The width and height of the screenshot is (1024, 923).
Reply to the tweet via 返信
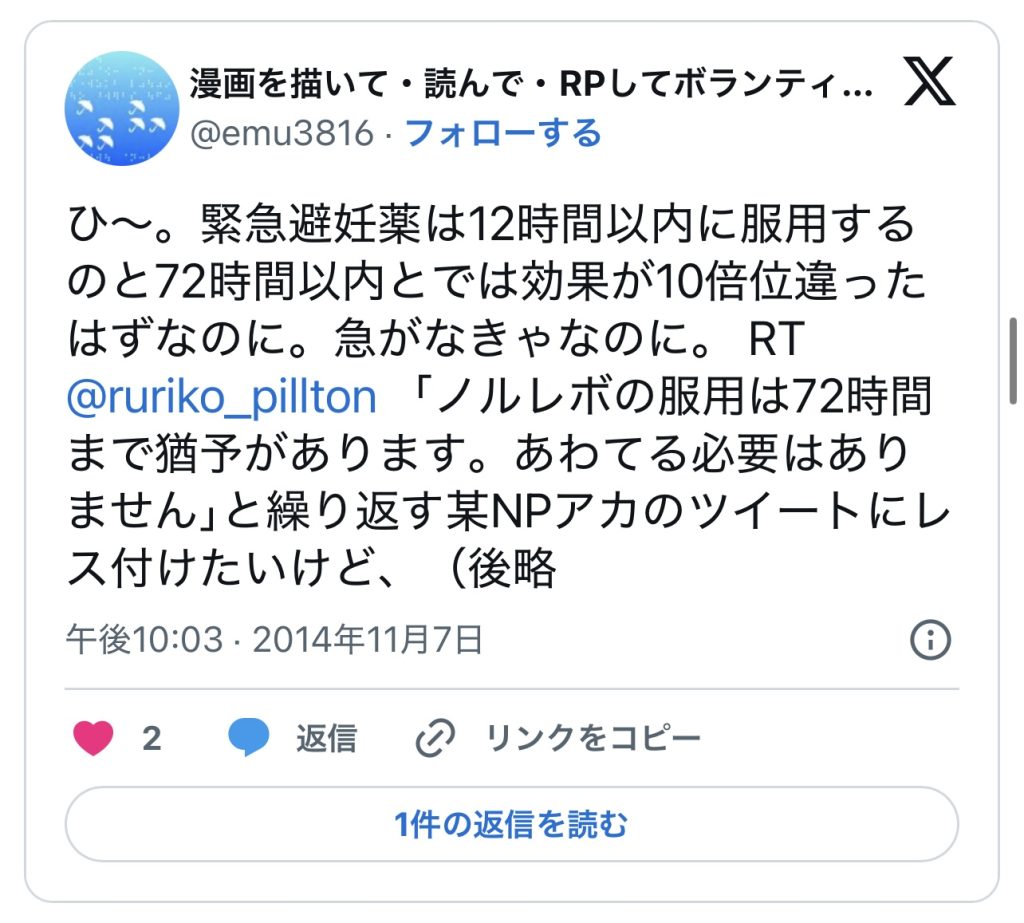click(x=292, y=739)
